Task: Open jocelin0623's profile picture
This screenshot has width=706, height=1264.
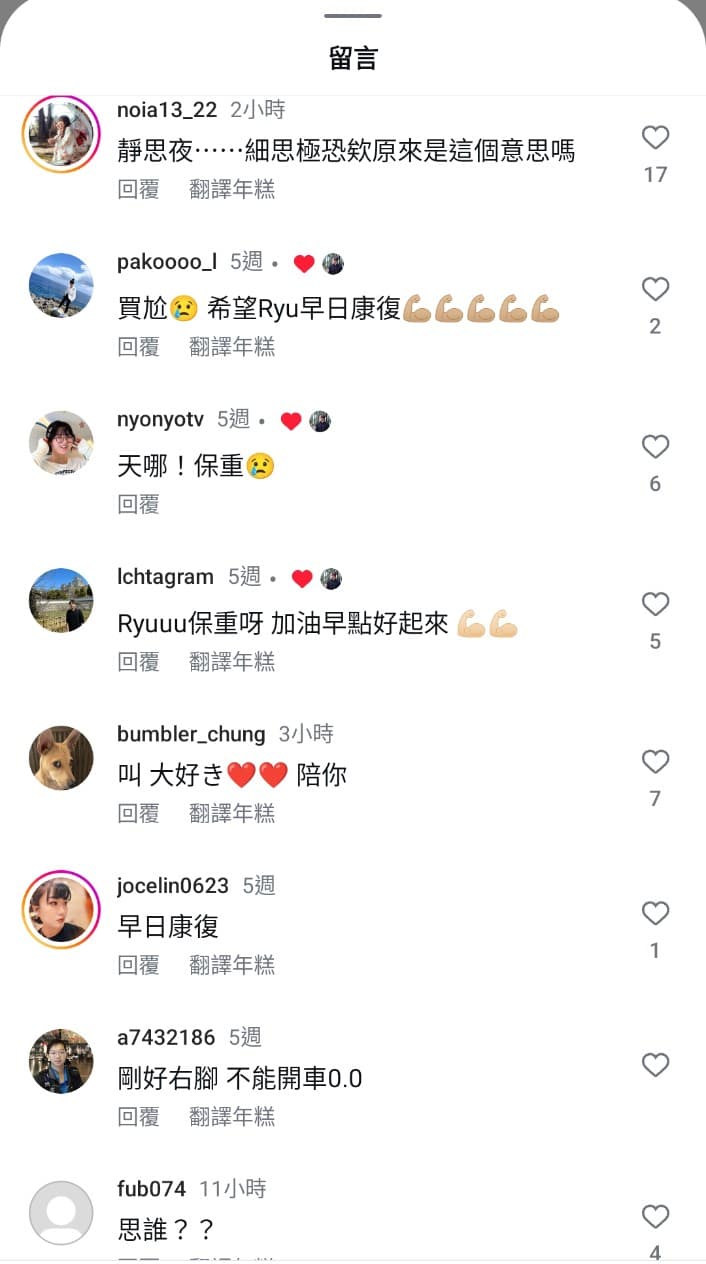Action: coord(61,909)
